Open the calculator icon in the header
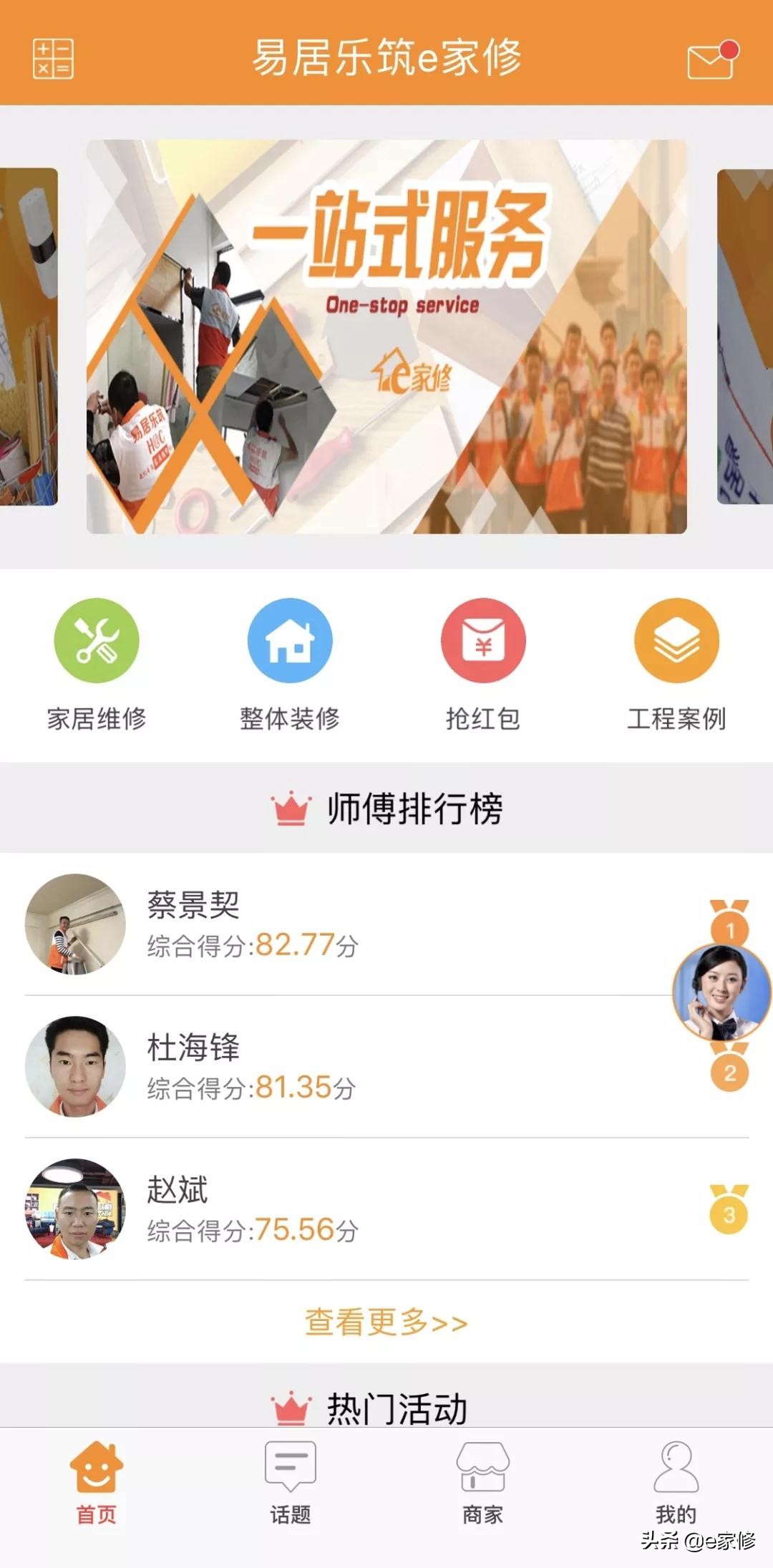This screenshot has width=773, height=1568. click(54, 59)
